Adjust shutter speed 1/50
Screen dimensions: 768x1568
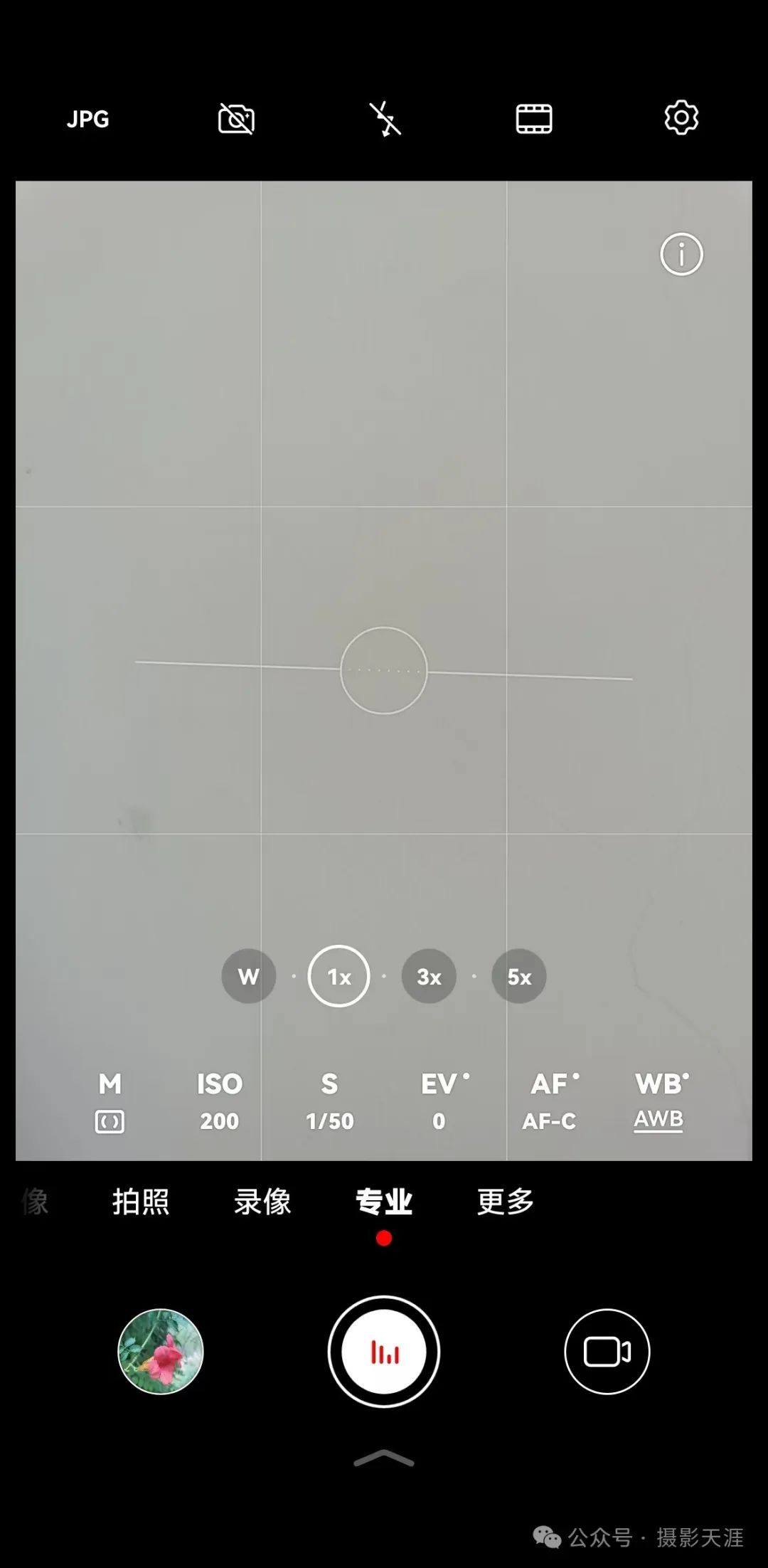coord(329,1101)
